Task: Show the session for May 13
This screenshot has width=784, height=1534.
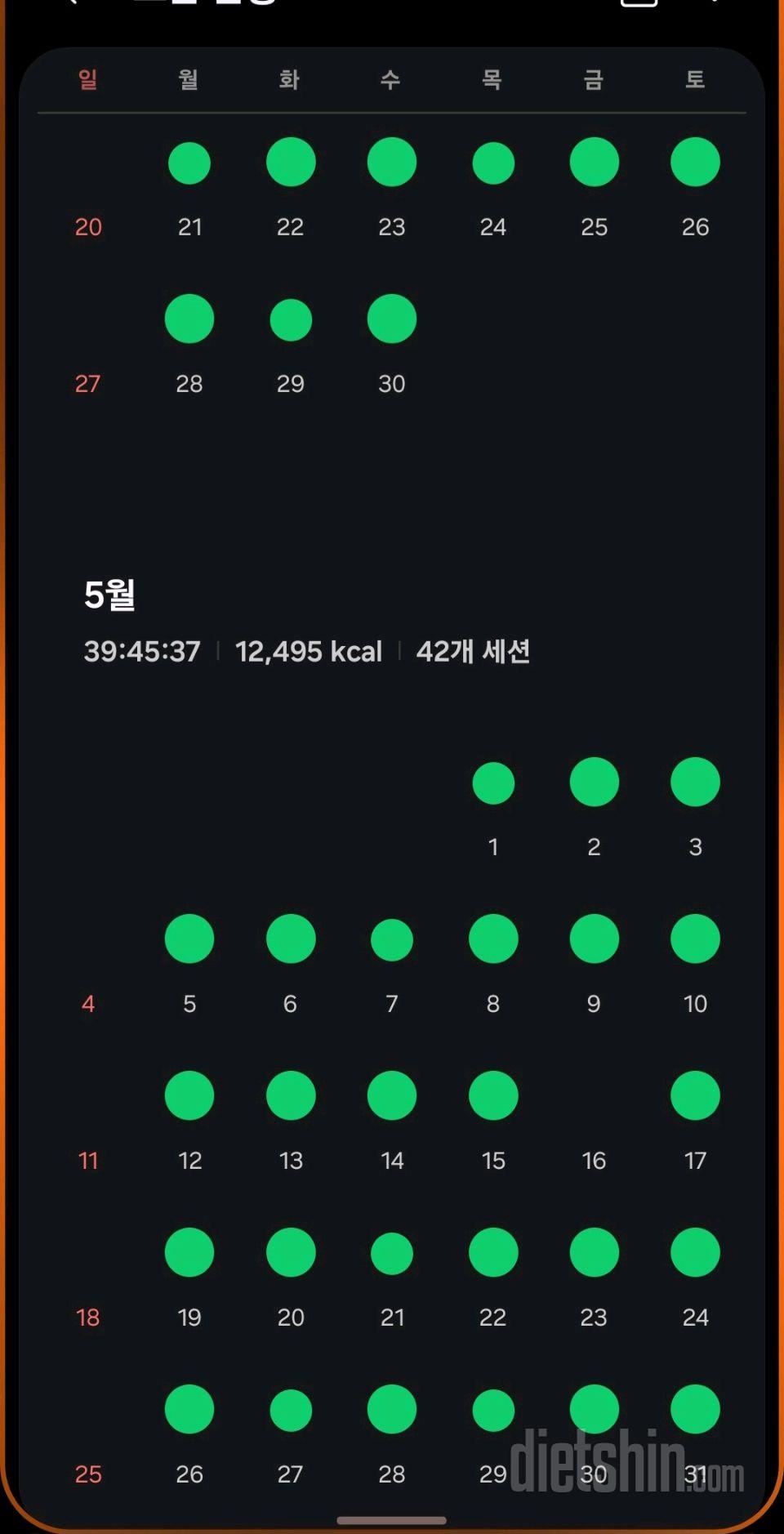Action: [x=291, y=1095]
